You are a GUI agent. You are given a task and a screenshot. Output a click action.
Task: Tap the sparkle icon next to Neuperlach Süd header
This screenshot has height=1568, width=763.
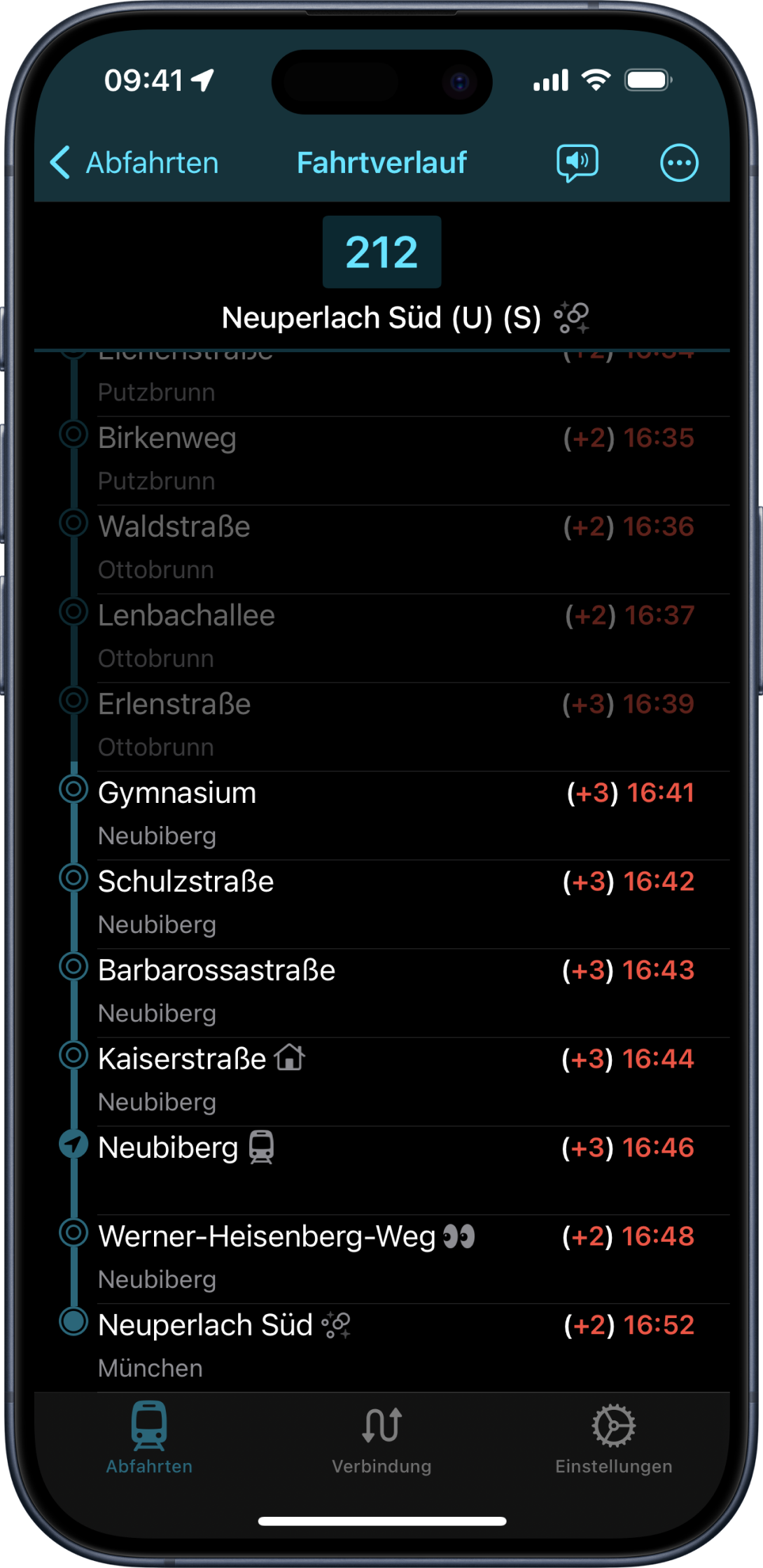pos(573,316)
